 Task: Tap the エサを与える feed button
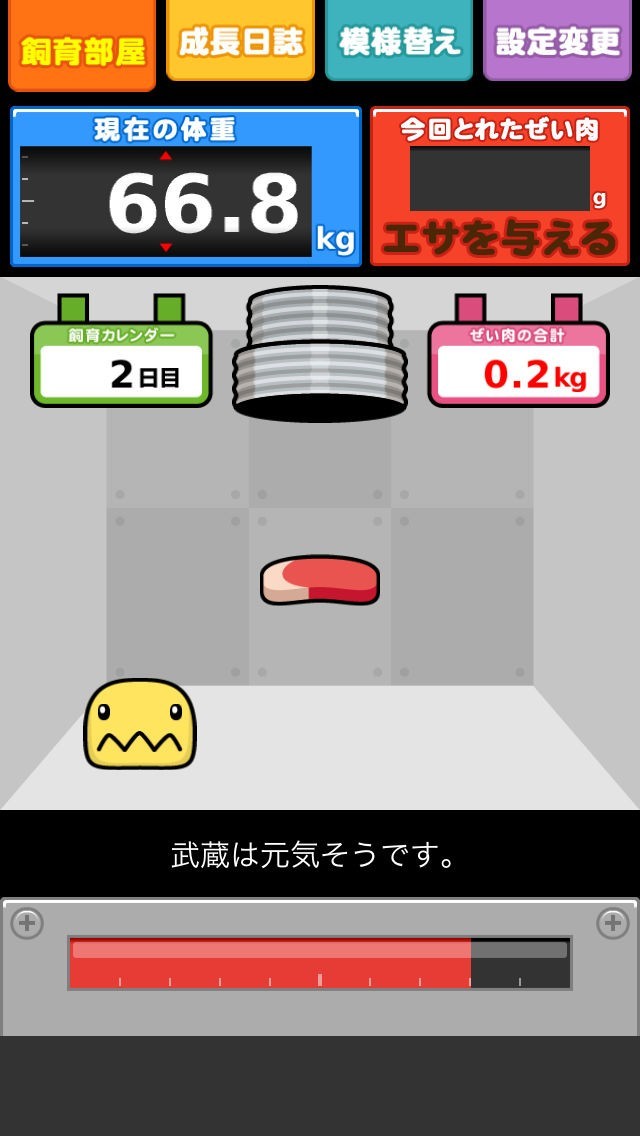coord(499,240)
